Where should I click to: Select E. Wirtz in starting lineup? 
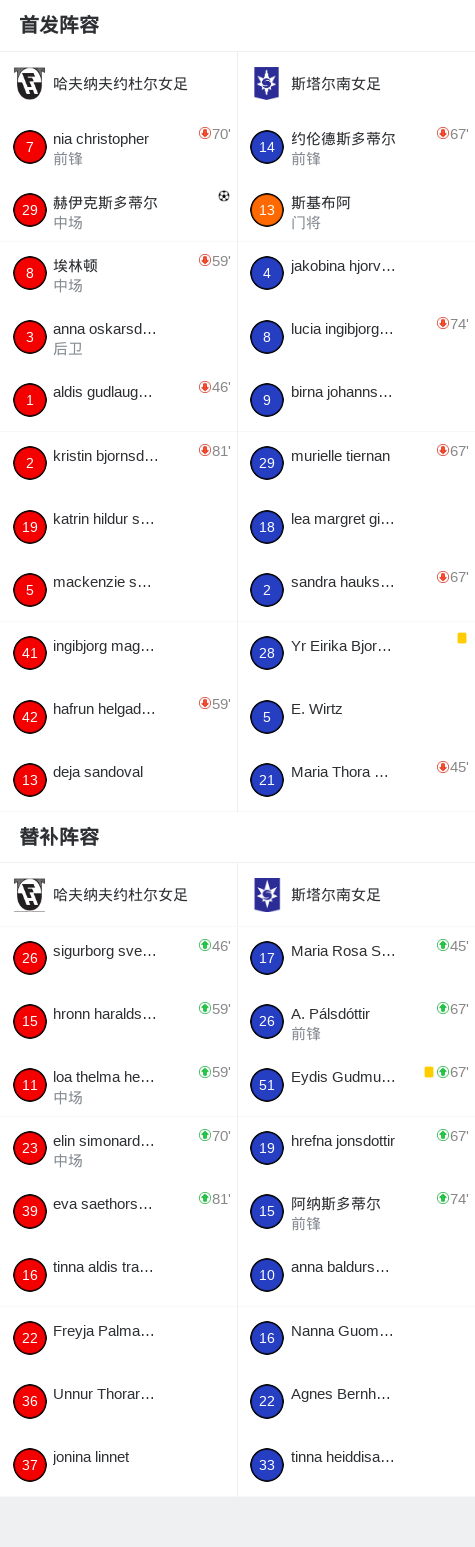tap(356, 717)
